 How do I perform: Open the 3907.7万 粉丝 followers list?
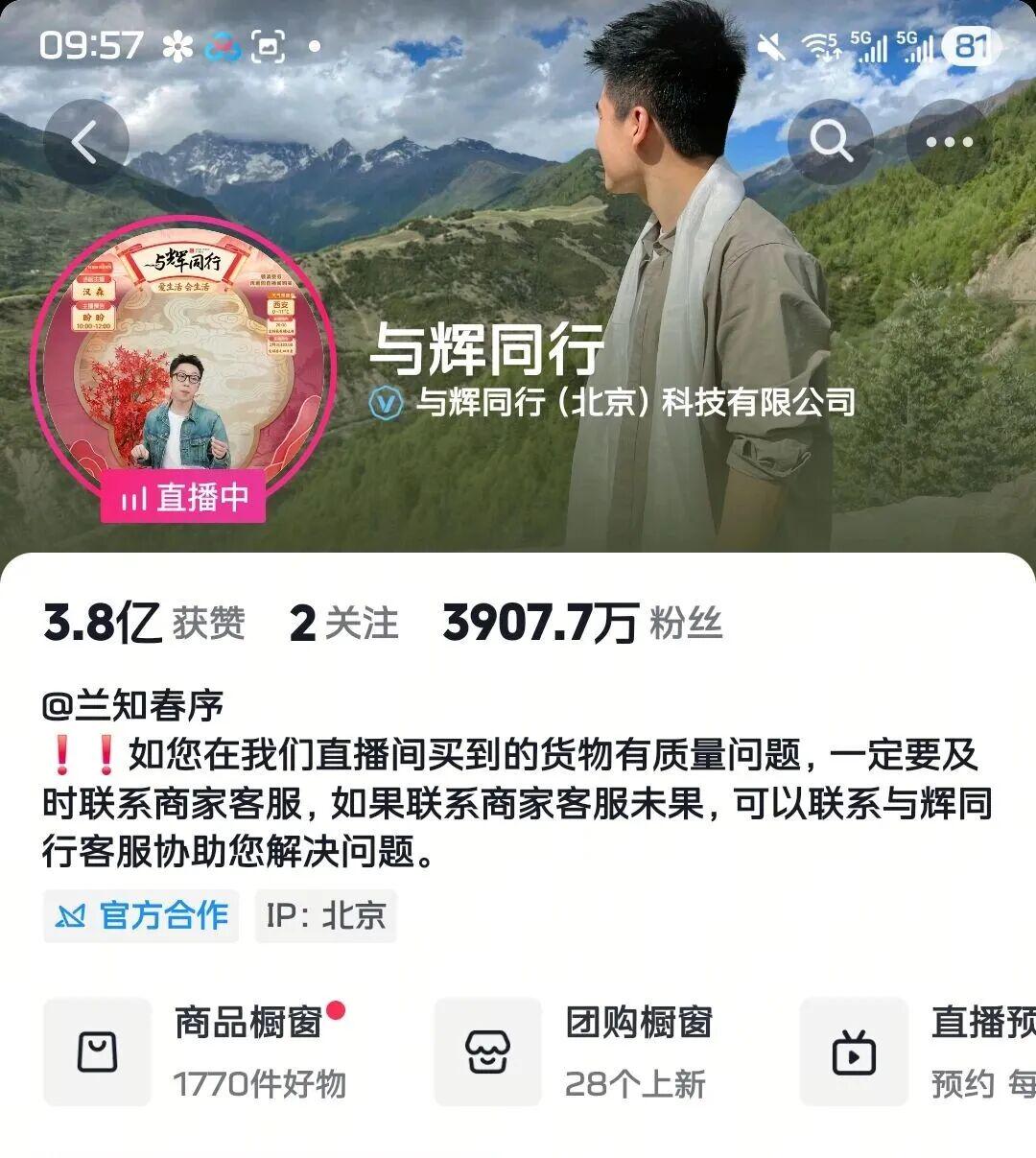point(581,624)
